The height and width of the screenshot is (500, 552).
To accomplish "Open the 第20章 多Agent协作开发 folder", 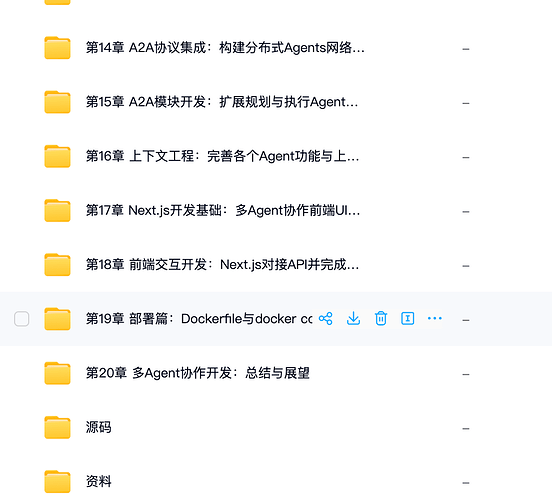I will point(197,373).
